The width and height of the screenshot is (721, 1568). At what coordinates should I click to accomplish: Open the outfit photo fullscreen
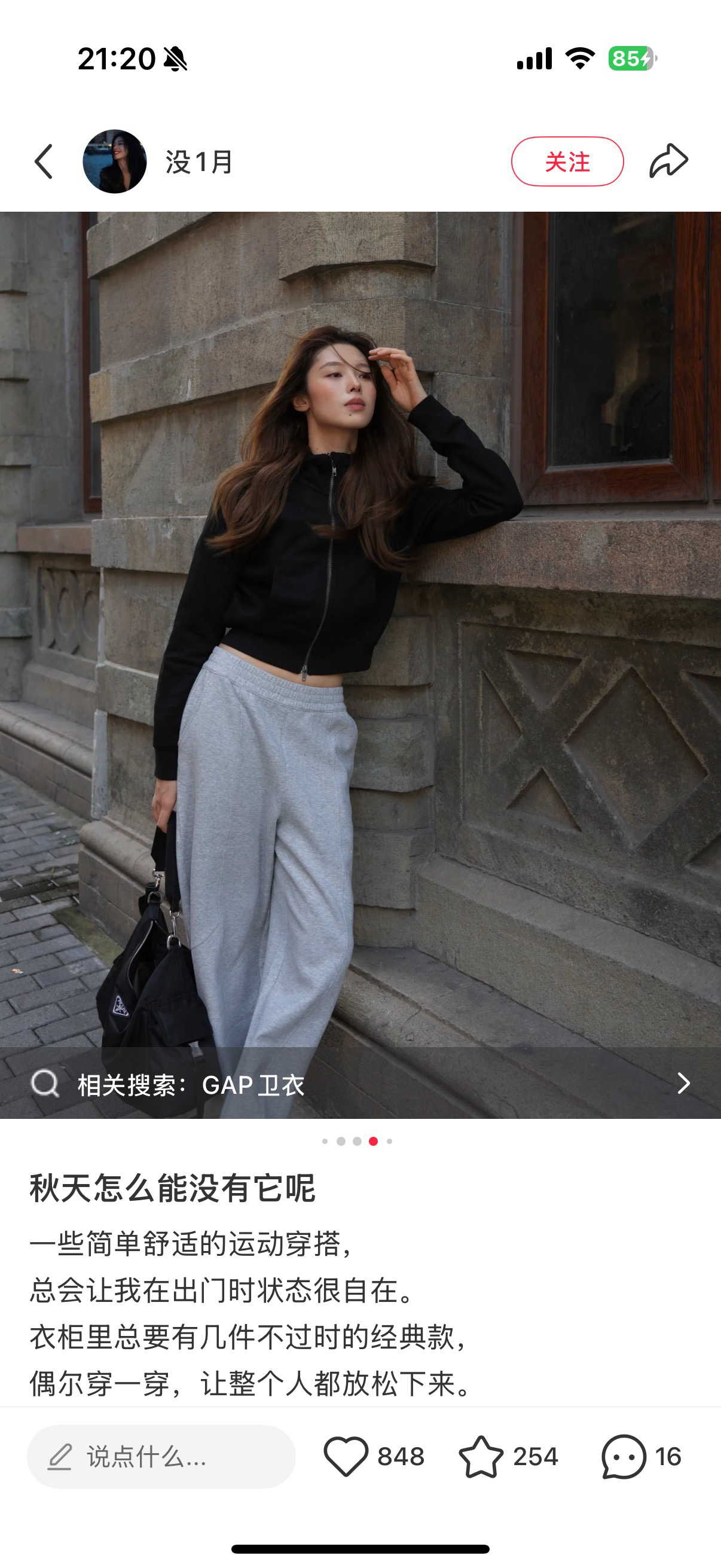click(360, 629)
